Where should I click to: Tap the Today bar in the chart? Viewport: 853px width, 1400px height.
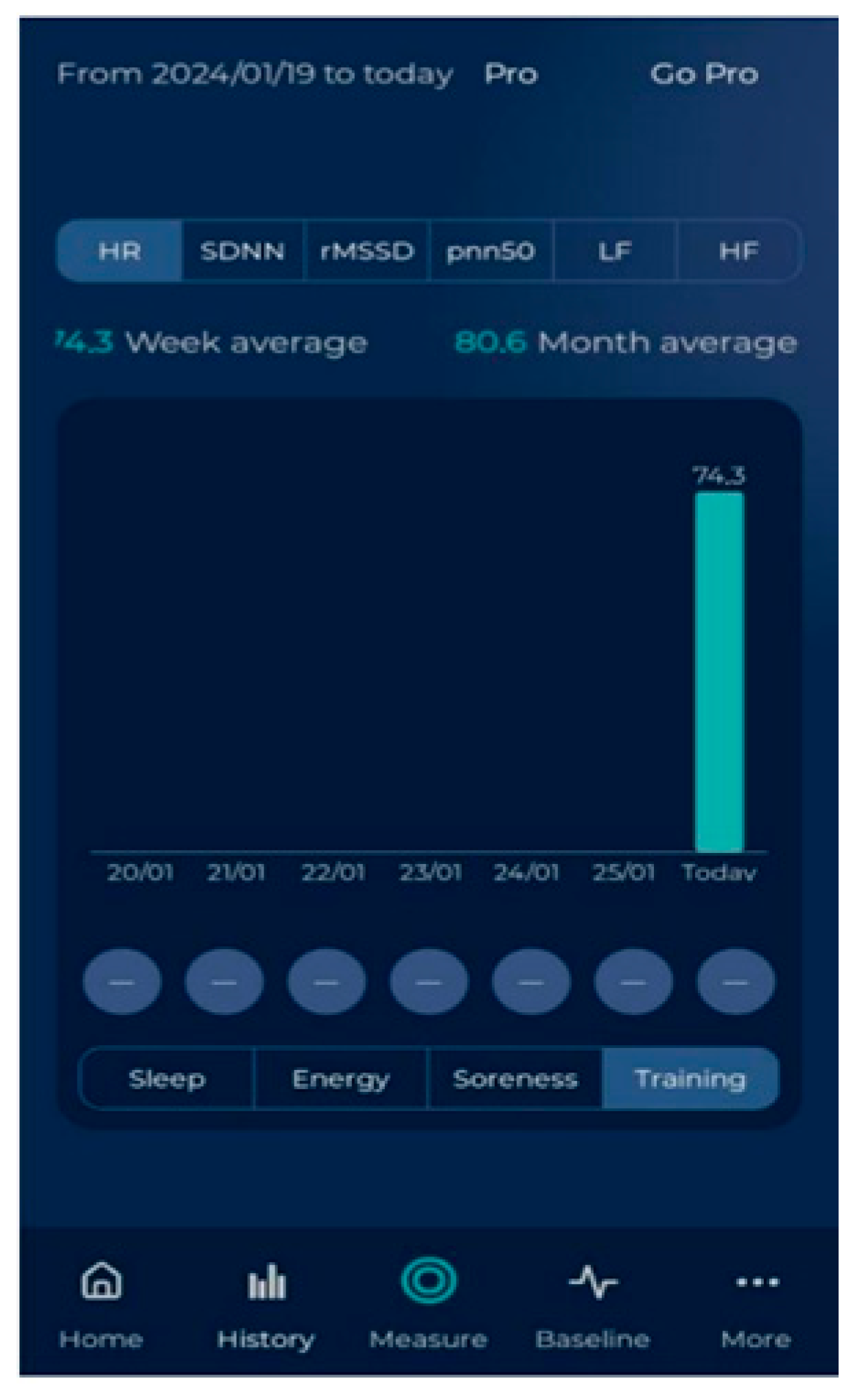pyautogui.click(x=719, y=673)
